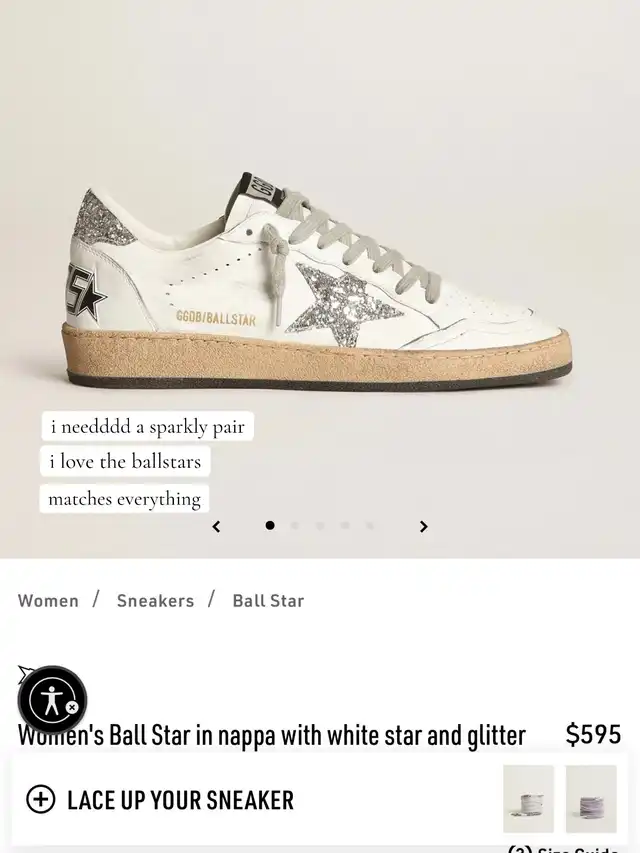The height and width of the screenshot is (853, 640).
Task: Select the second lace option thumbnail
Action: pos(591,799)
